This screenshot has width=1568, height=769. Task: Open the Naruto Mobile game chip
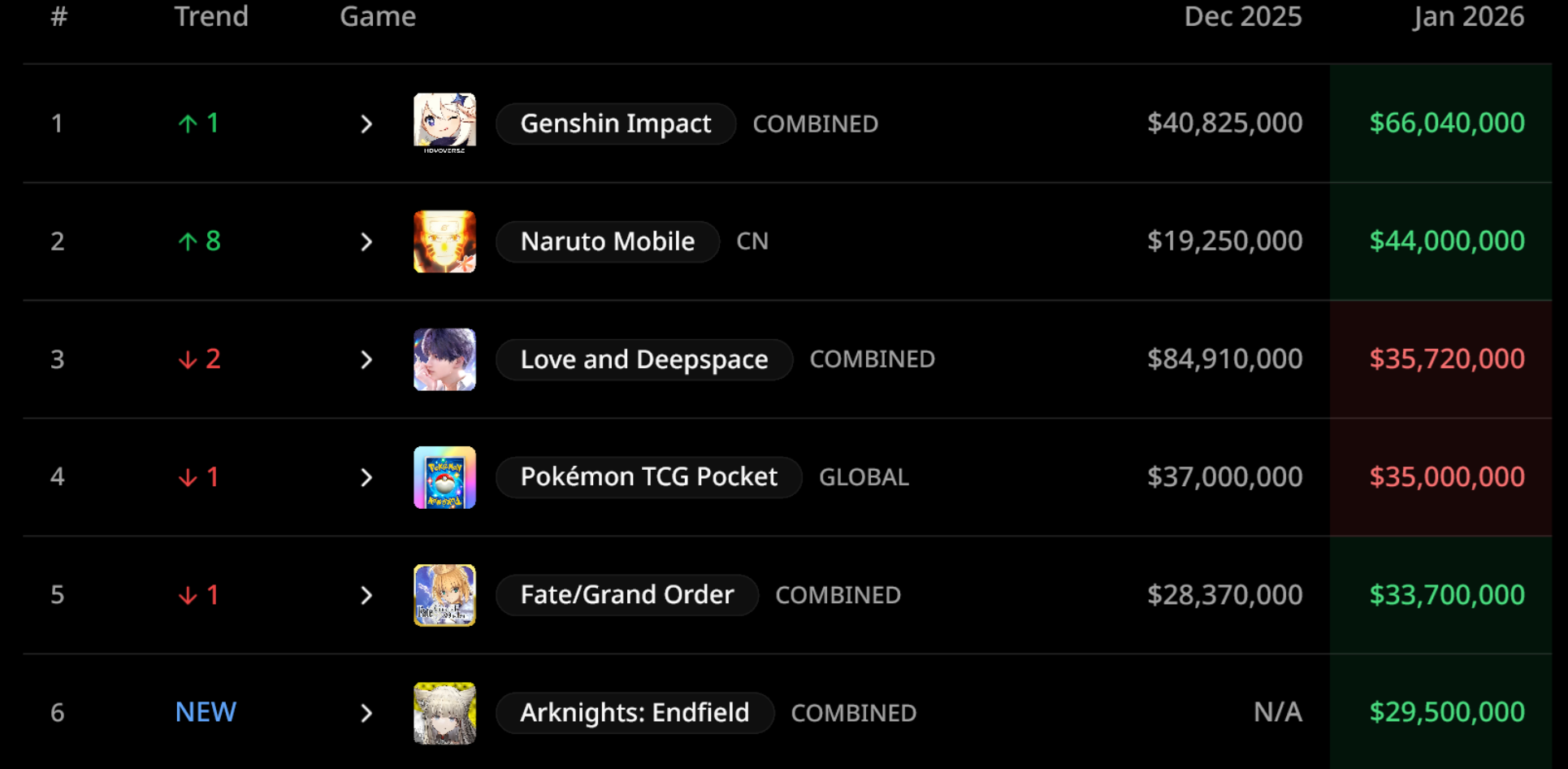(607, 241)
